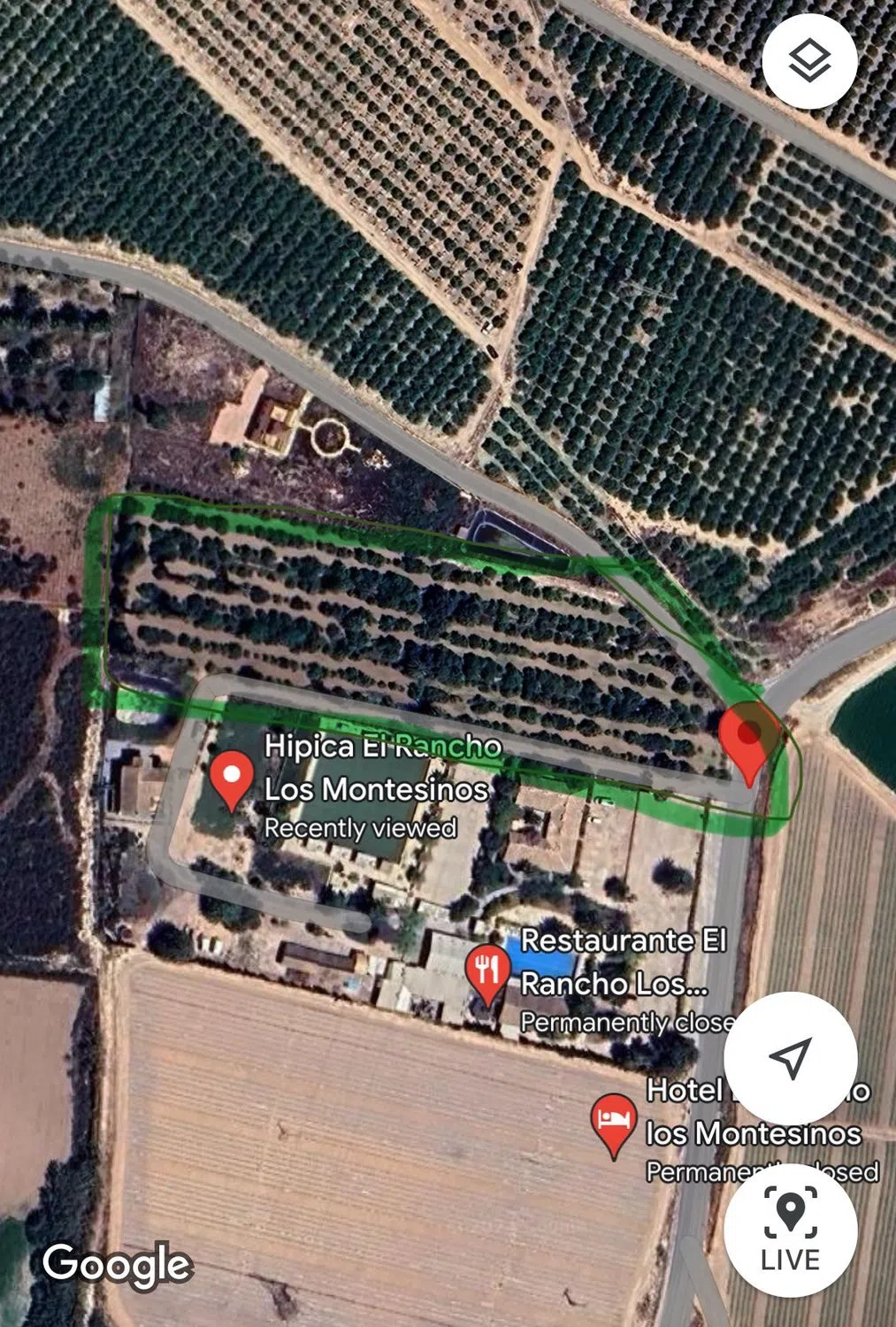
Task: Select the Restaurante El Rancho Los Montesinos marker
Action: (x=486, y=973)
